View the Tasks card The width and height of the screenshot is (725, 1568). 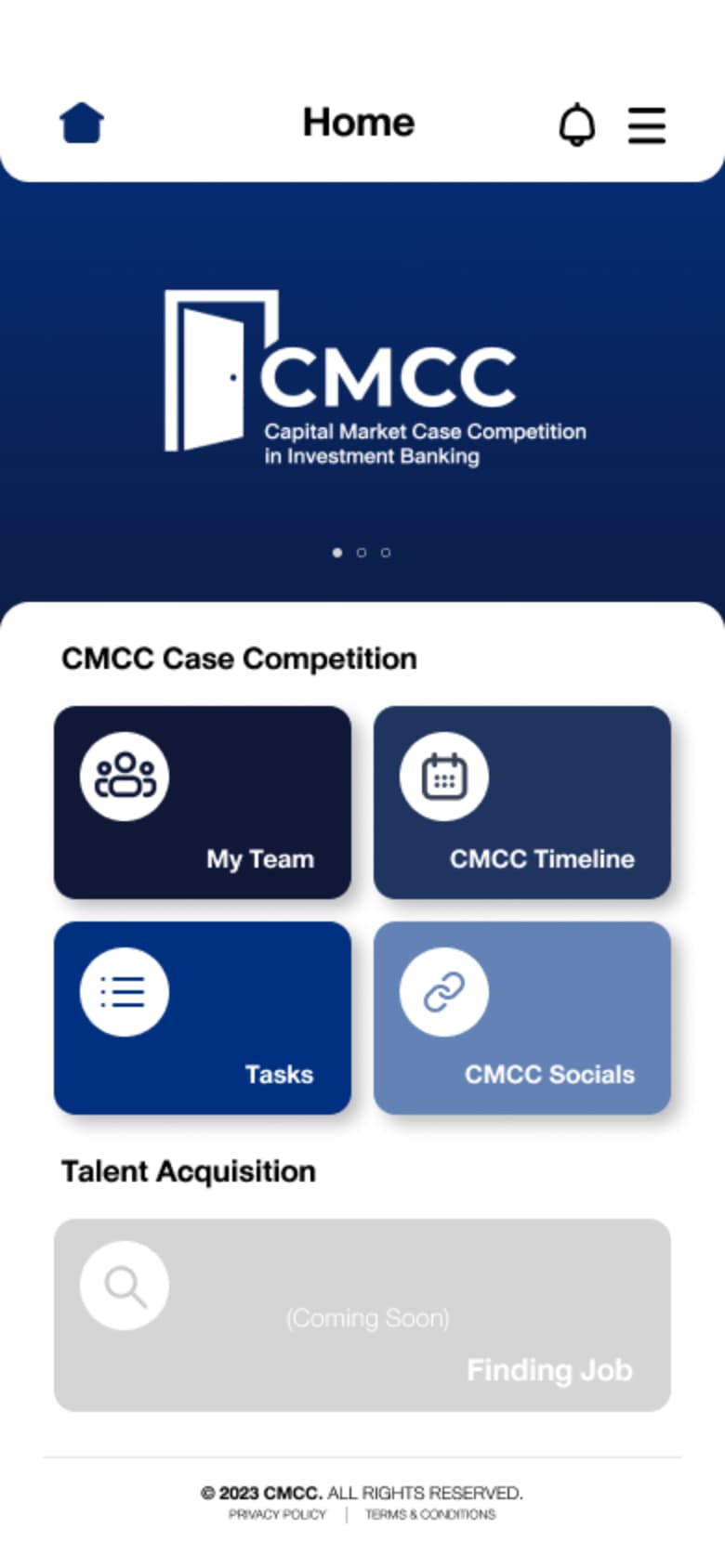click(203, 1018)
